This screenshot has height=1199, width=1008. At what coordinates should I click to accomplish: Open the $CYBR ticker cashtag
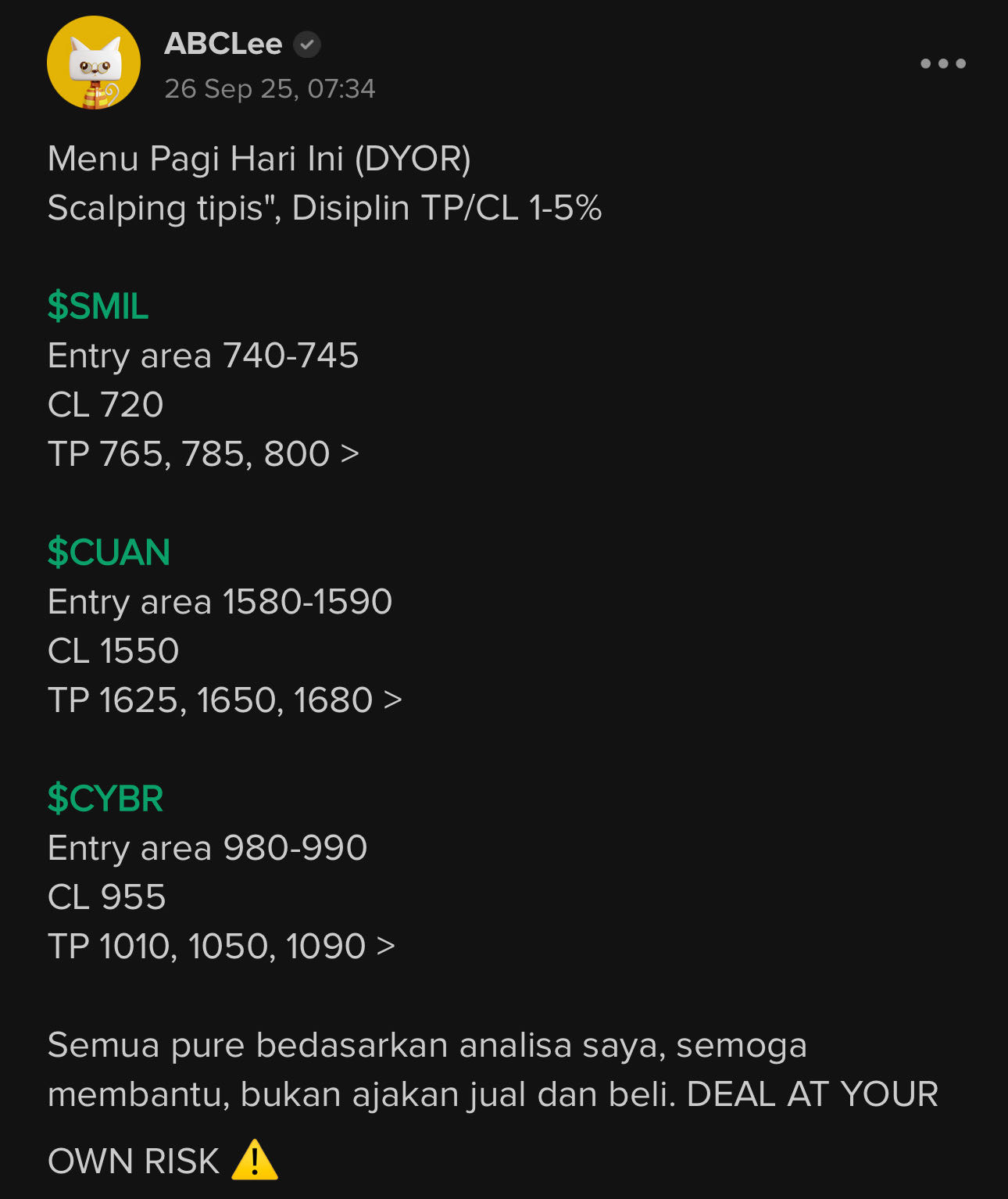click(x=105, y=798)
